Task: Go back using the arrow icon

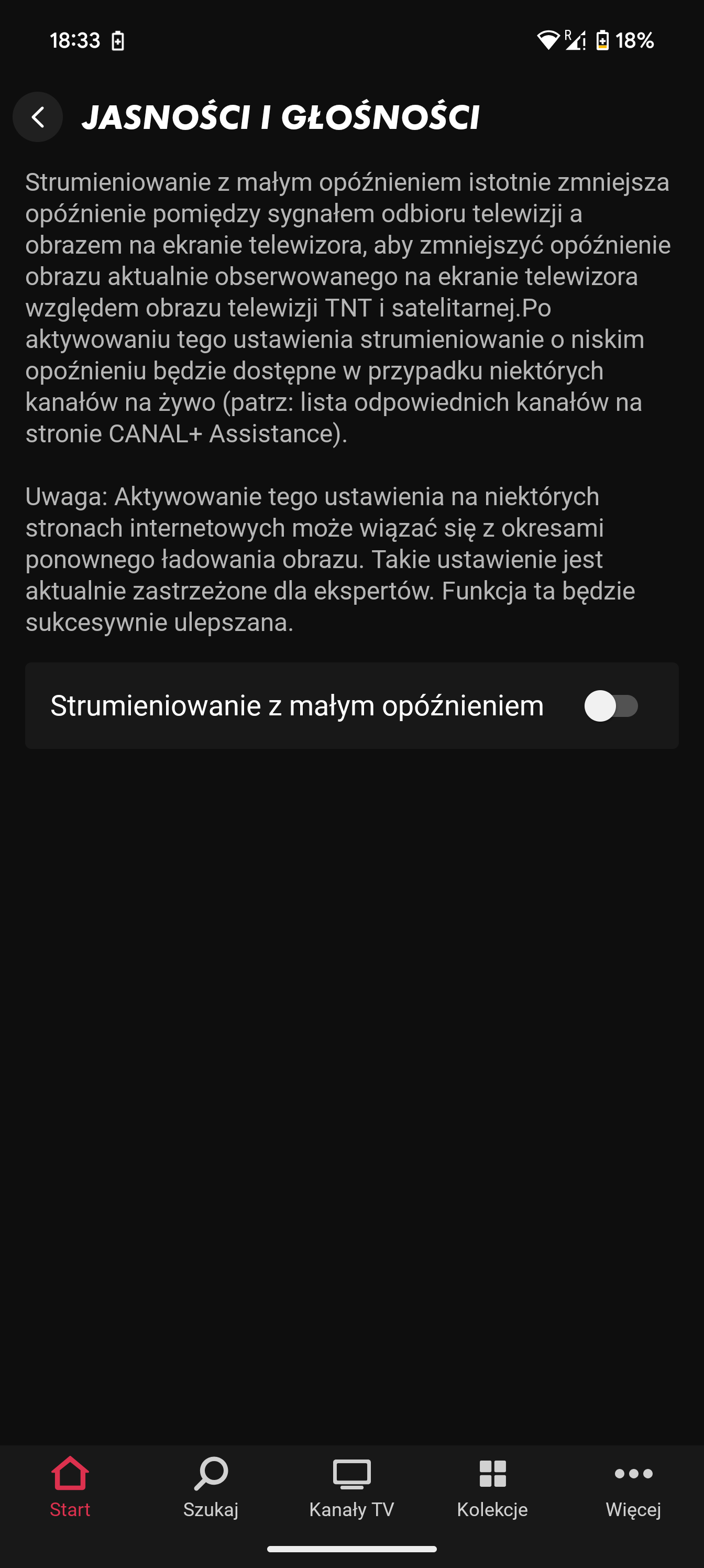Action: 38,117
